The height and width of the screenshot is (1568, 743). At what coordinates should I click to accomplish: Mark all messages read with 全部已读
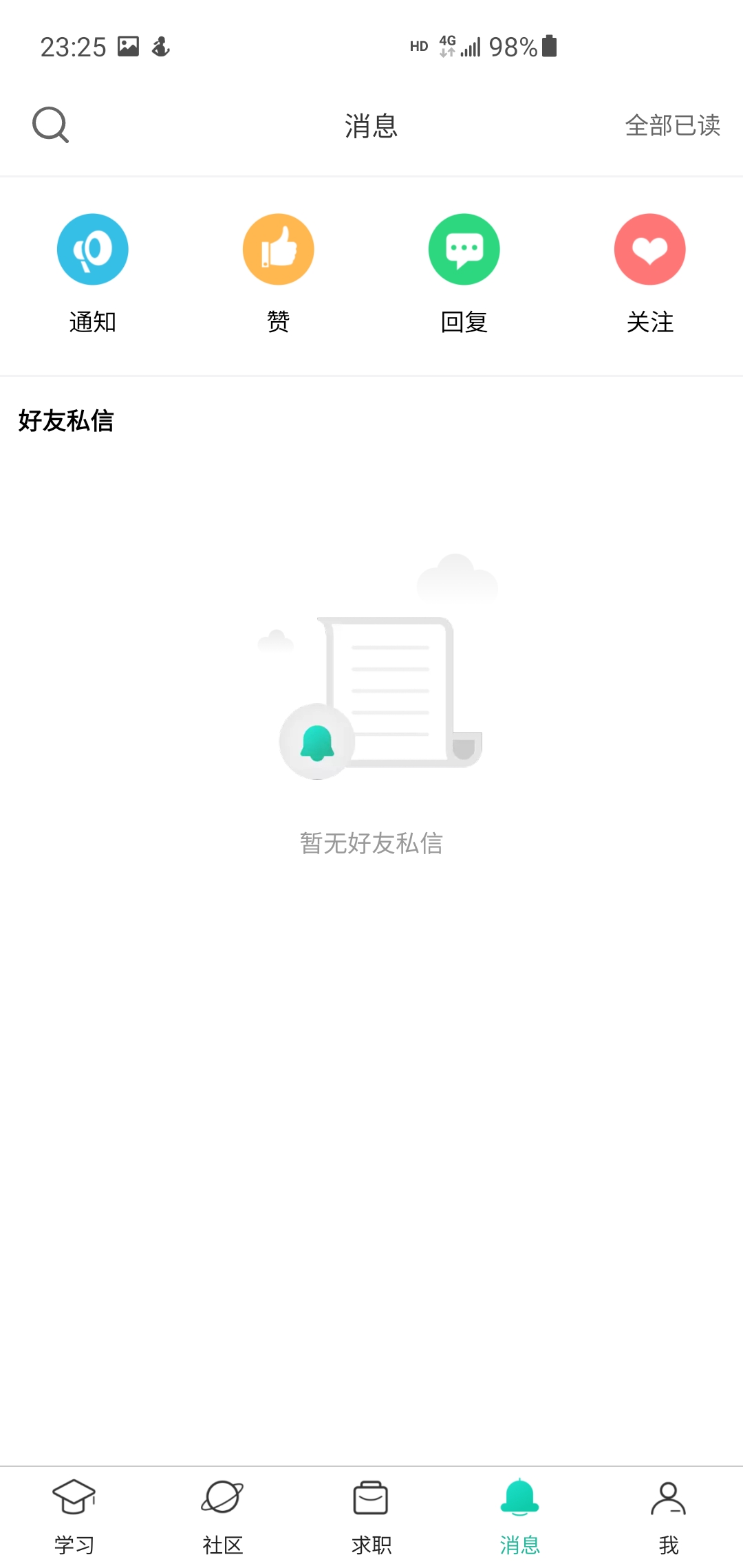point(672,125)
